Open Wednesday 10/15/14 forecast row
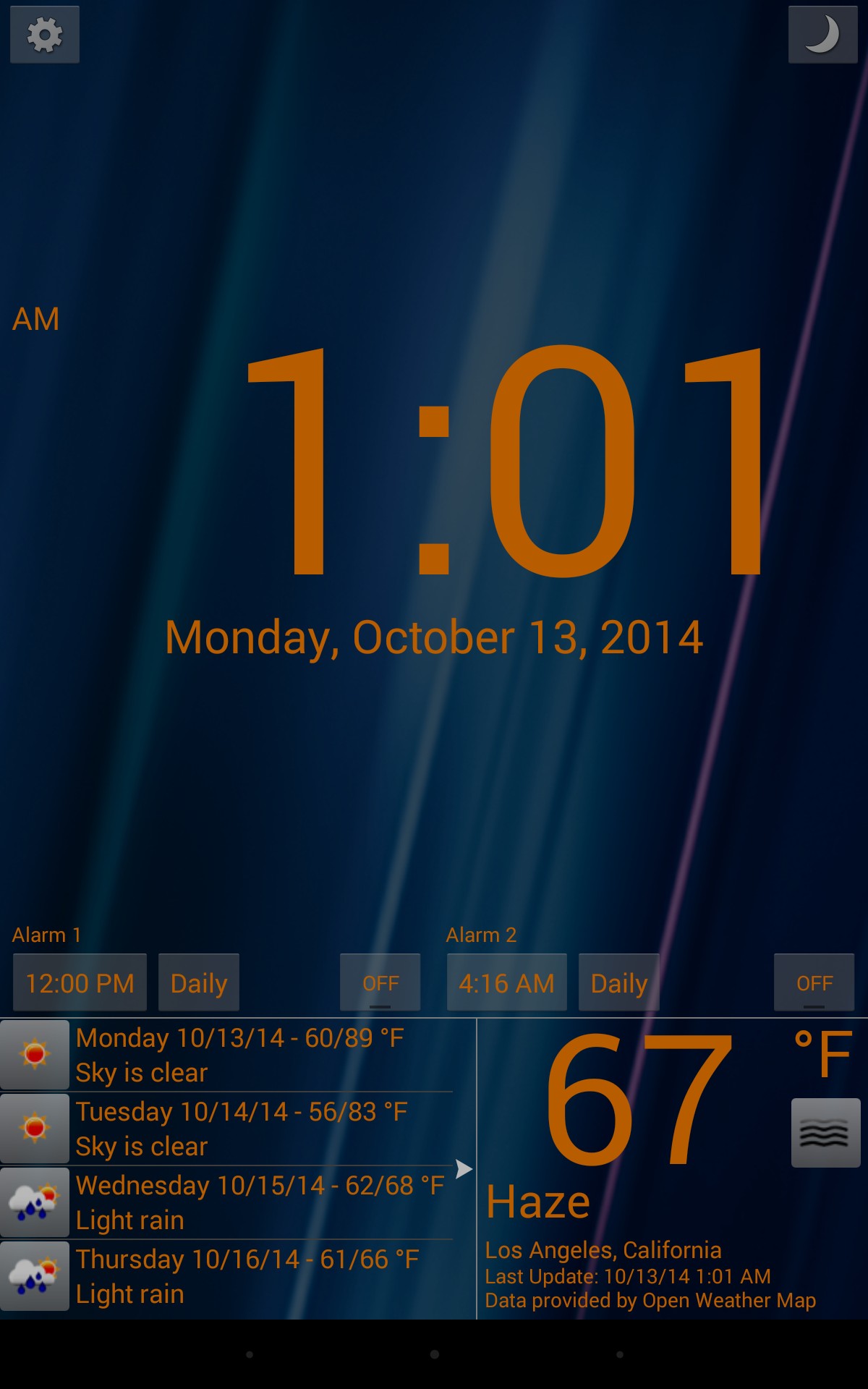Viewport: 868px width, 1389px height. click(227, 1203)
